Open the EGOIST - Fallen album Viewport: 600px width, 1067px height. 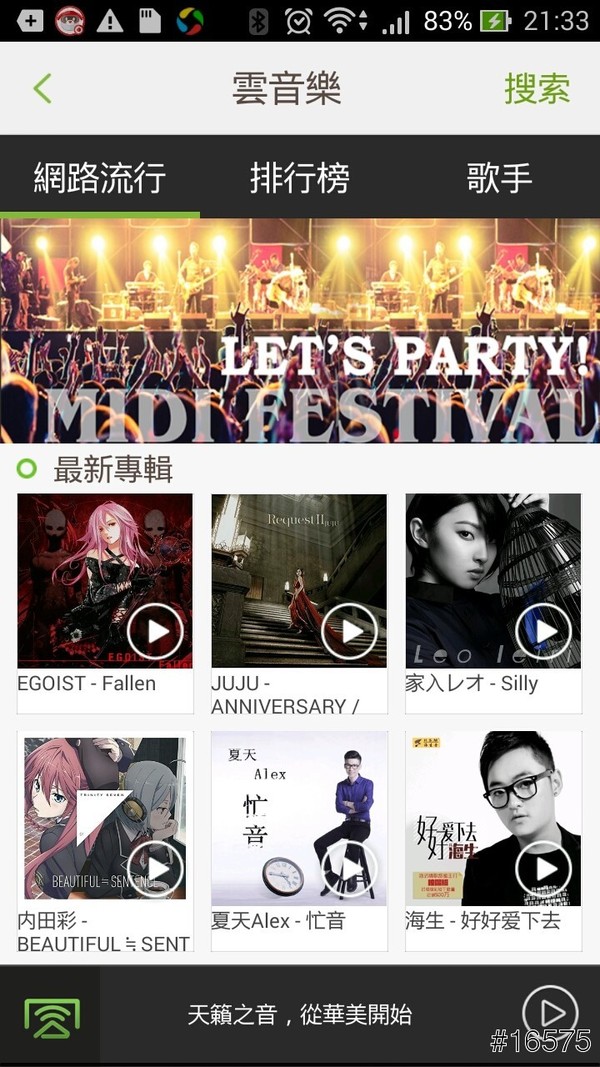pyautogui.click(x=105, y=581)
